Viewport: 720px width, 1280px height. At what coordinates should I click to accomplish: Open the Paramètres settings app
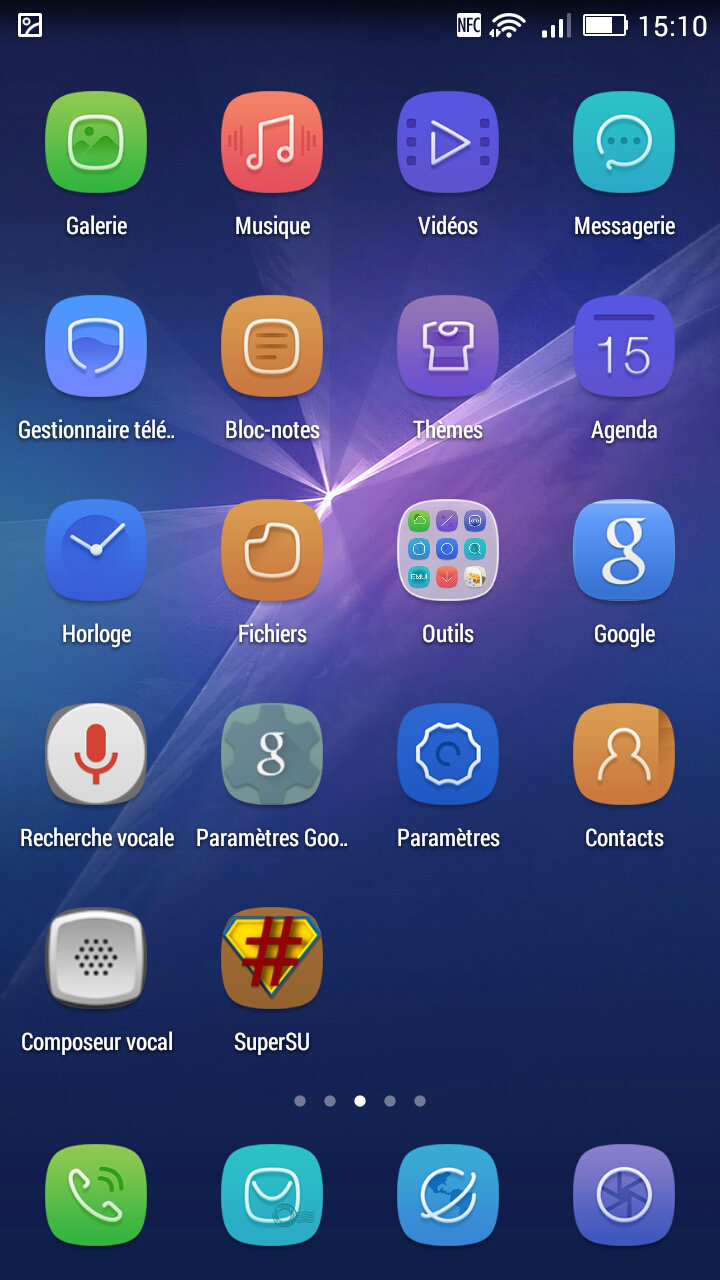(x=448, y=755)
